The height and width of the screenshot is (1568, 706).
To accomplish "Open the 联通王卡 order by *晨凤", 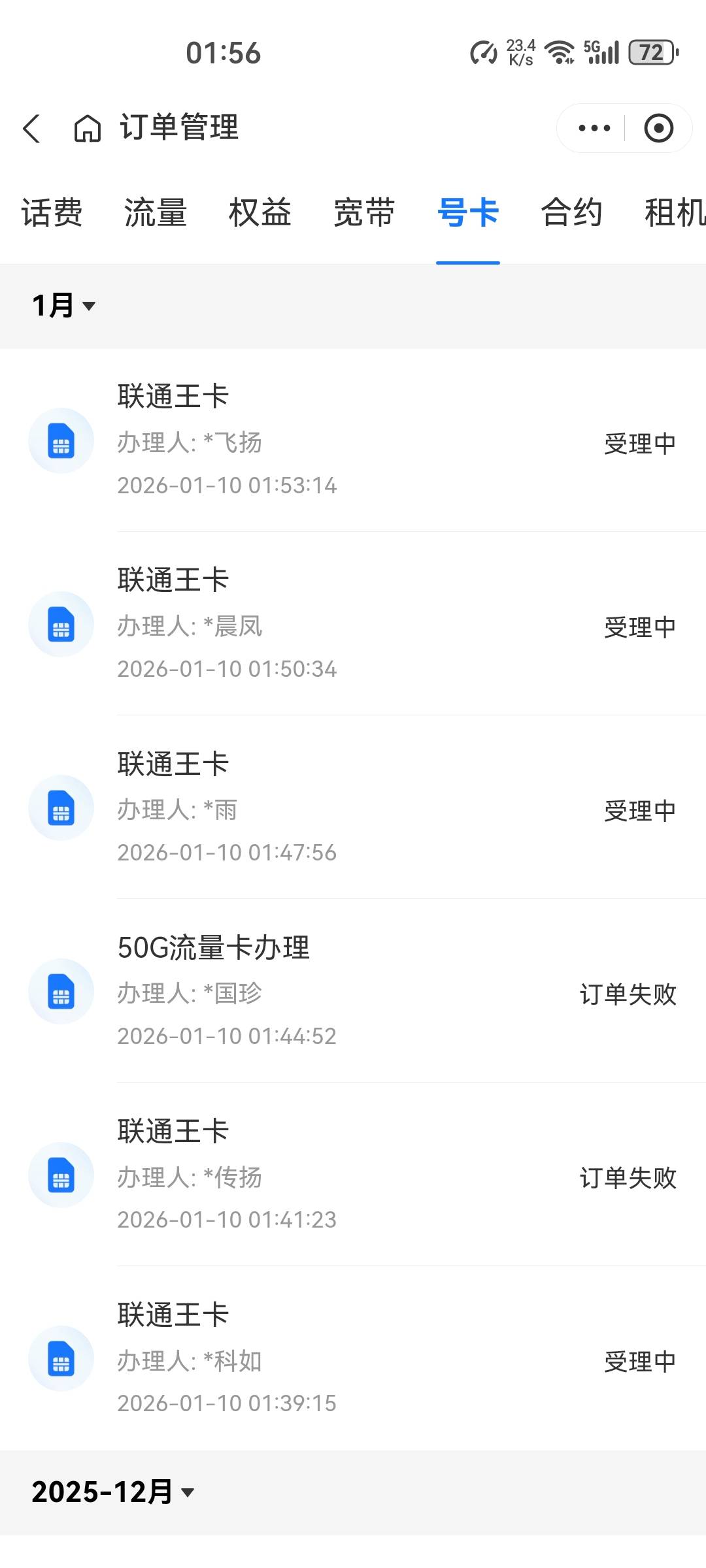I will coord(353,625).
